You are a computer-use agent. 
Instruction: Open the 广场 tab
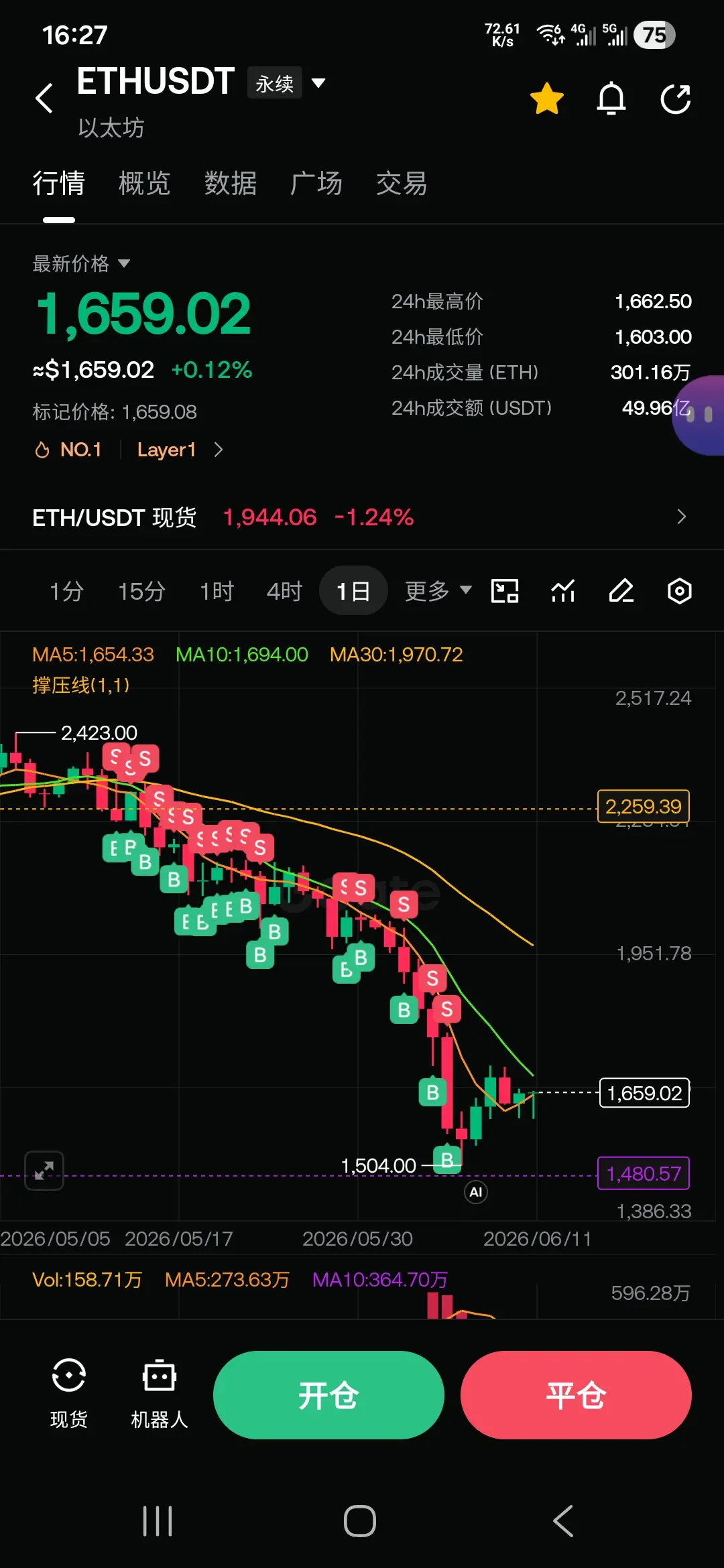316,183
